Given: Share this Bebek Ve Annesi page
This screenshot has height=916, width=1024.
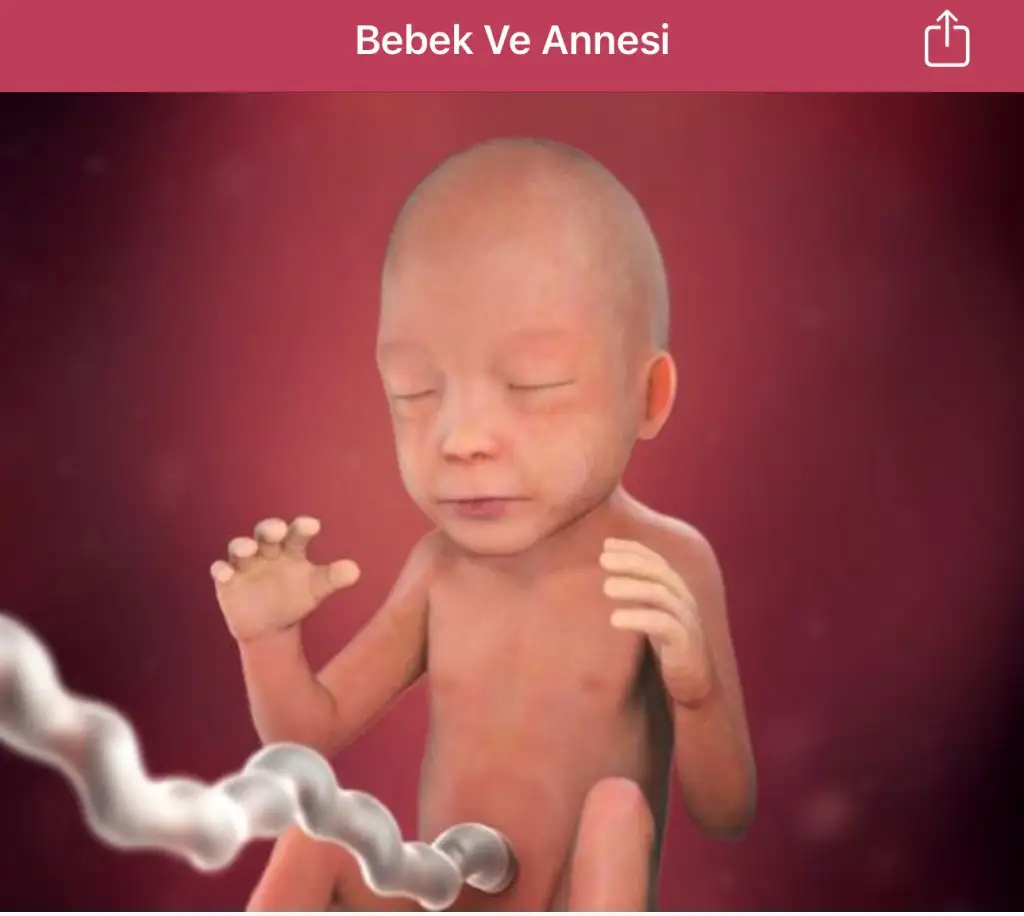Looking at the screenshot, I should (x=946, y=41).
